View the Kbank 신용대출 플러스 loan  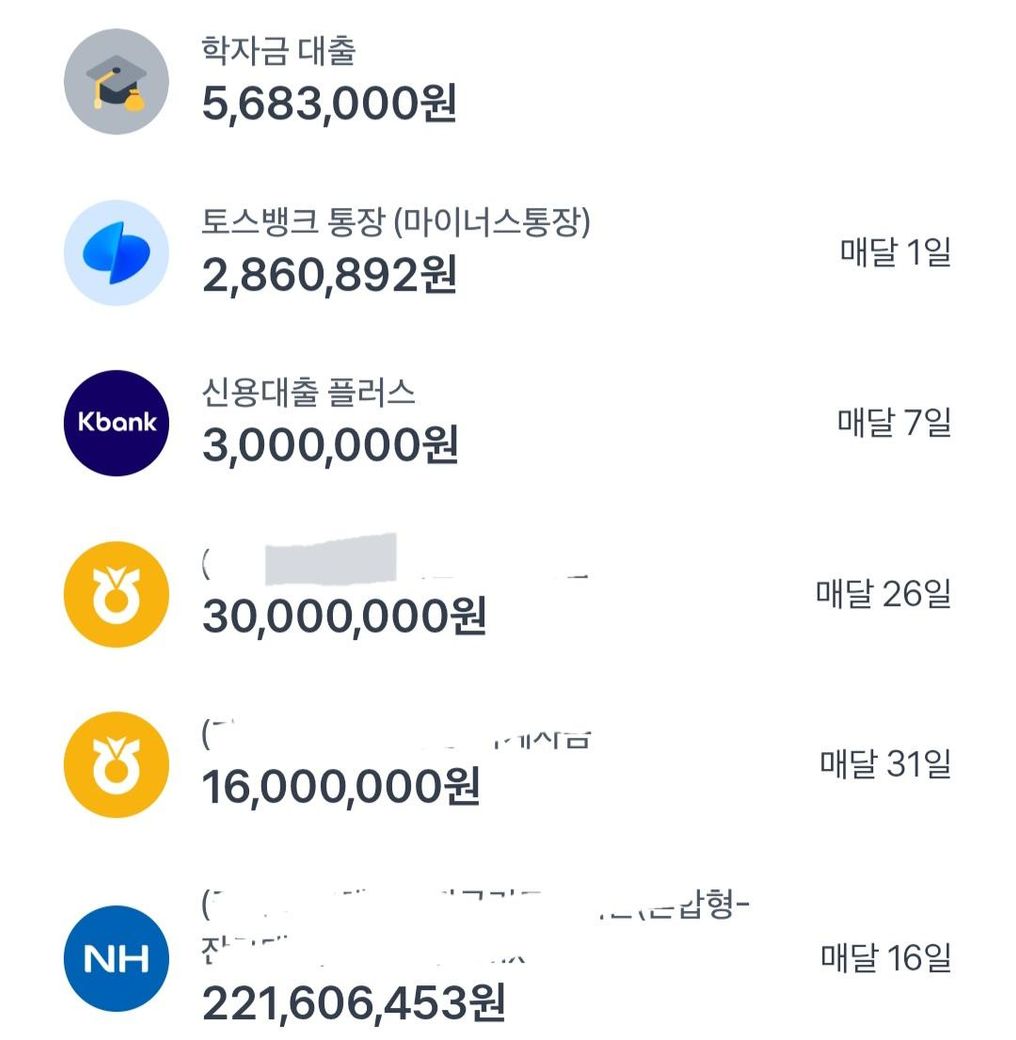tap(330, 423)
